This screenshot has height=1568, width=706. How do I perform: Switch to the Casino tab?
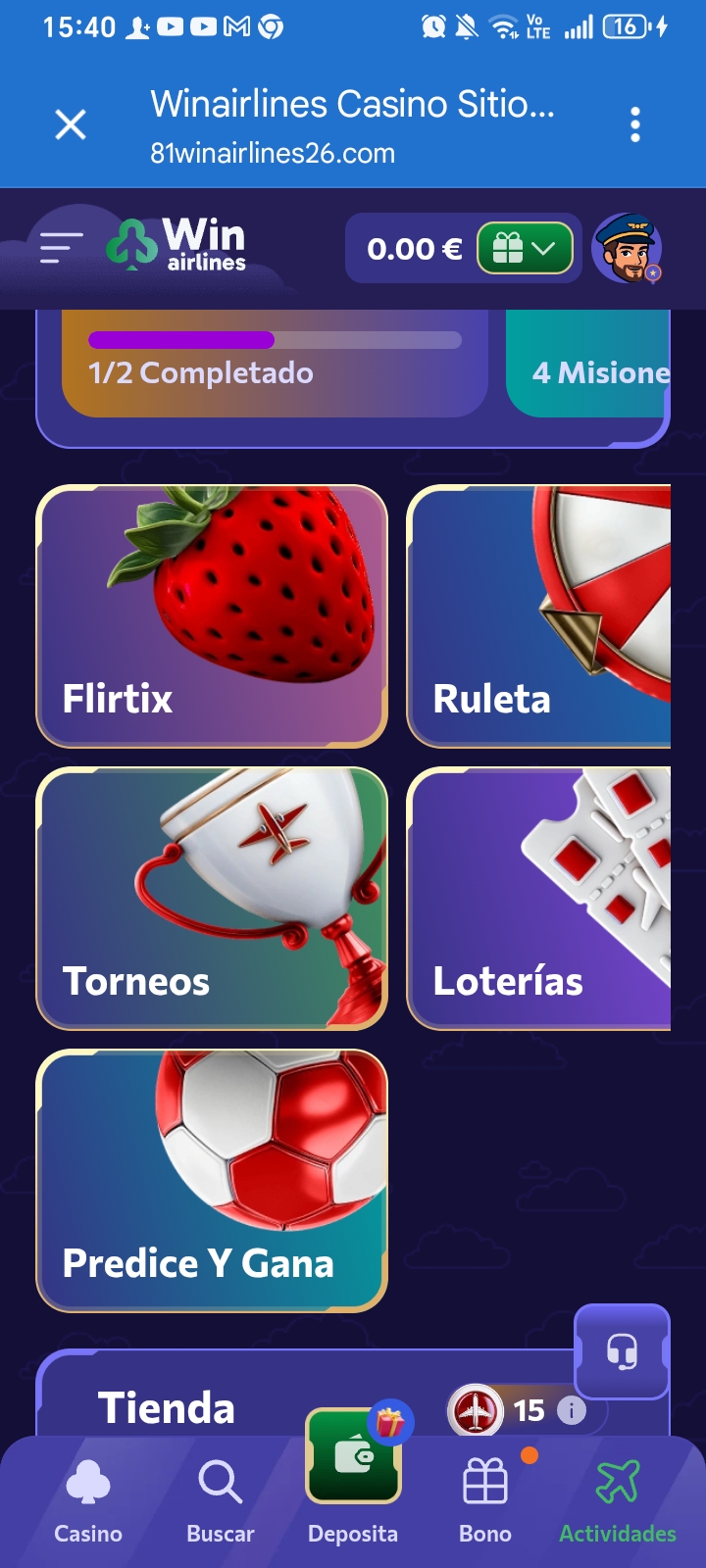pyautogui.click(x=88, y=1501)
